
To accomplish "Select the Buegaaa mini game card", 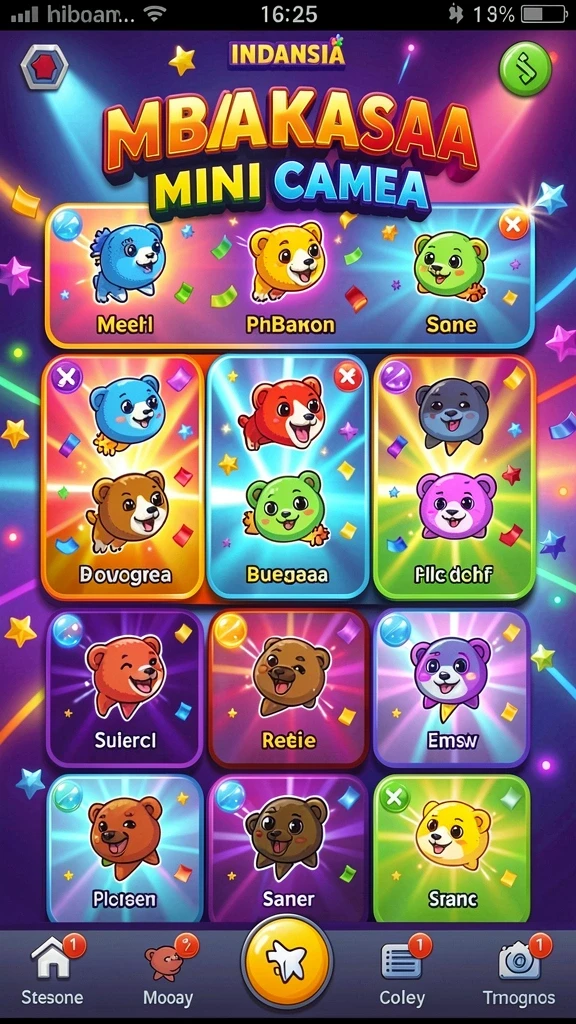I will tap(287, 477).
